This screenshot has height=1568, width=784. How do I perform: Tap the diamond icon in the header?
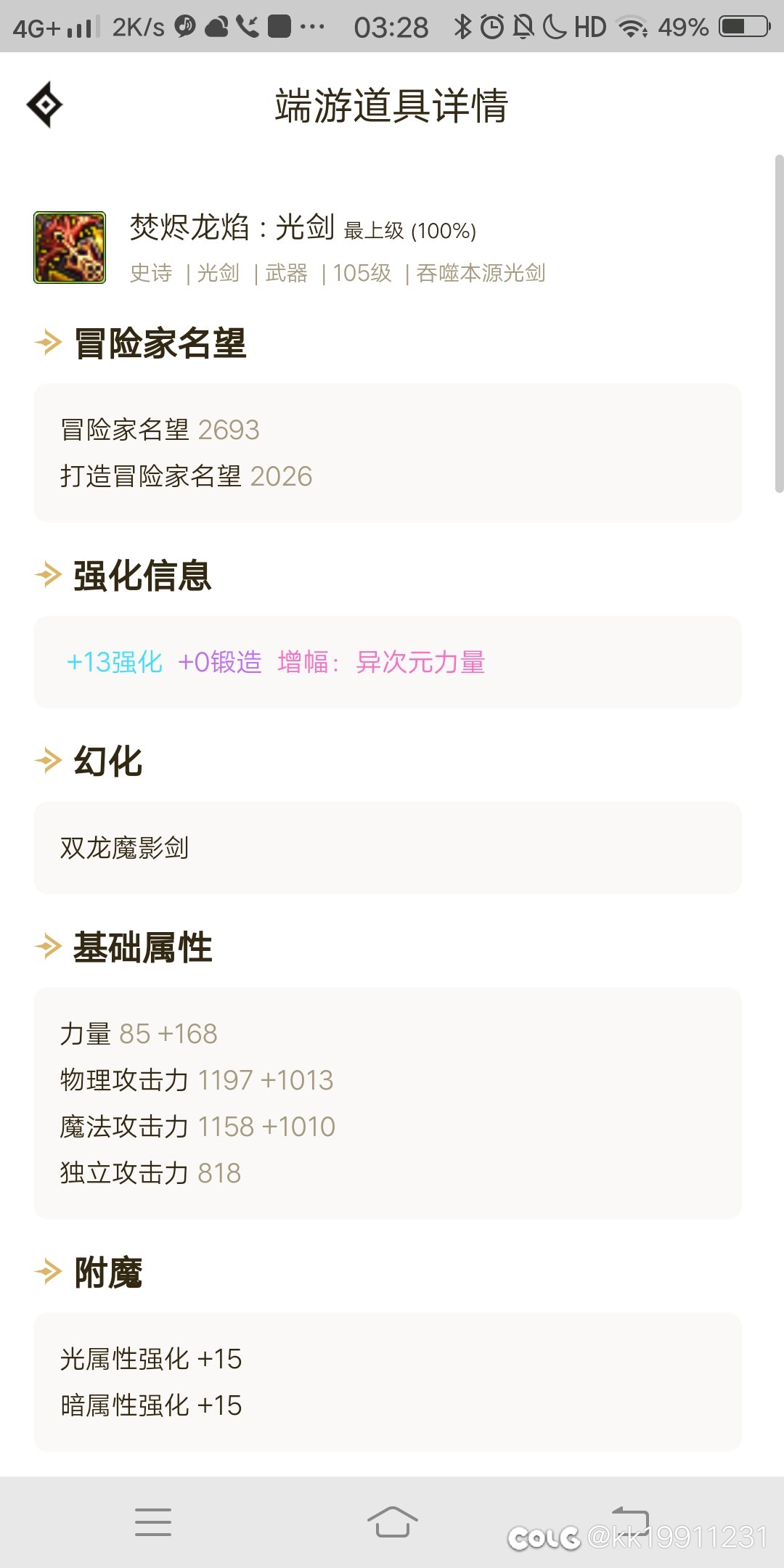(45, 105)
